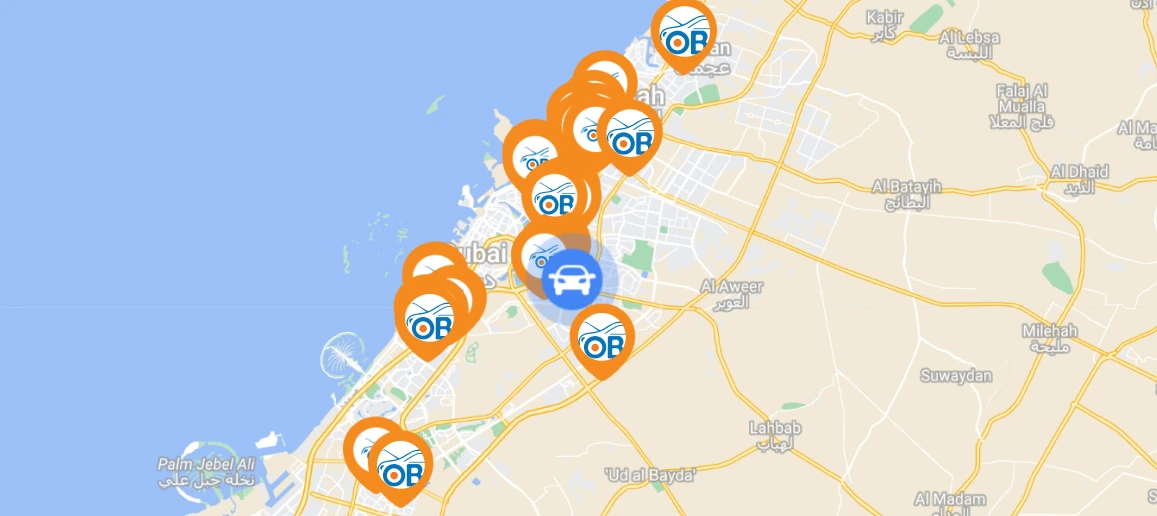
Task: Tap the OB pin nearest Palm Jebel Ali
Action: [402, 467]
